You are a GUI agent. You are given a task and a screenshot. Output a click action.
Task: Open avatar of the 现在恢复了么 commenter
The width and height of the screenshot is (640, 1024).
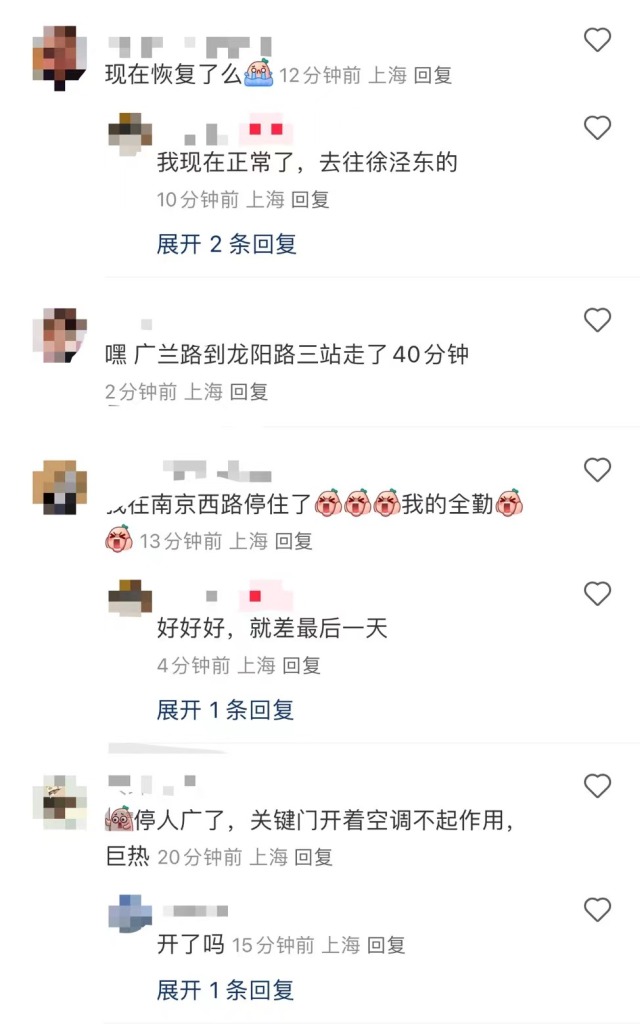coord(59,52)
